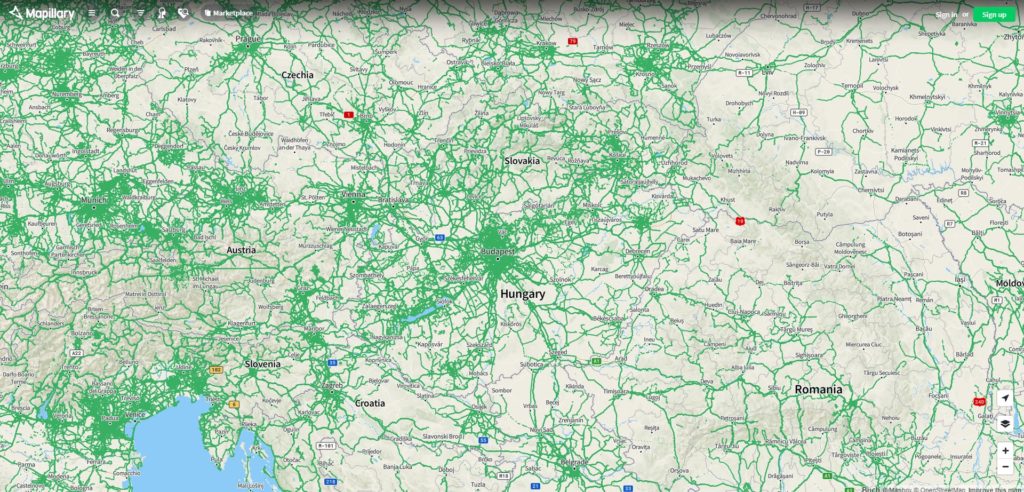The width and height of the screenshot is (1024, 492).
Task: Tap the Sign up button
Action: [x=994, y=14]
